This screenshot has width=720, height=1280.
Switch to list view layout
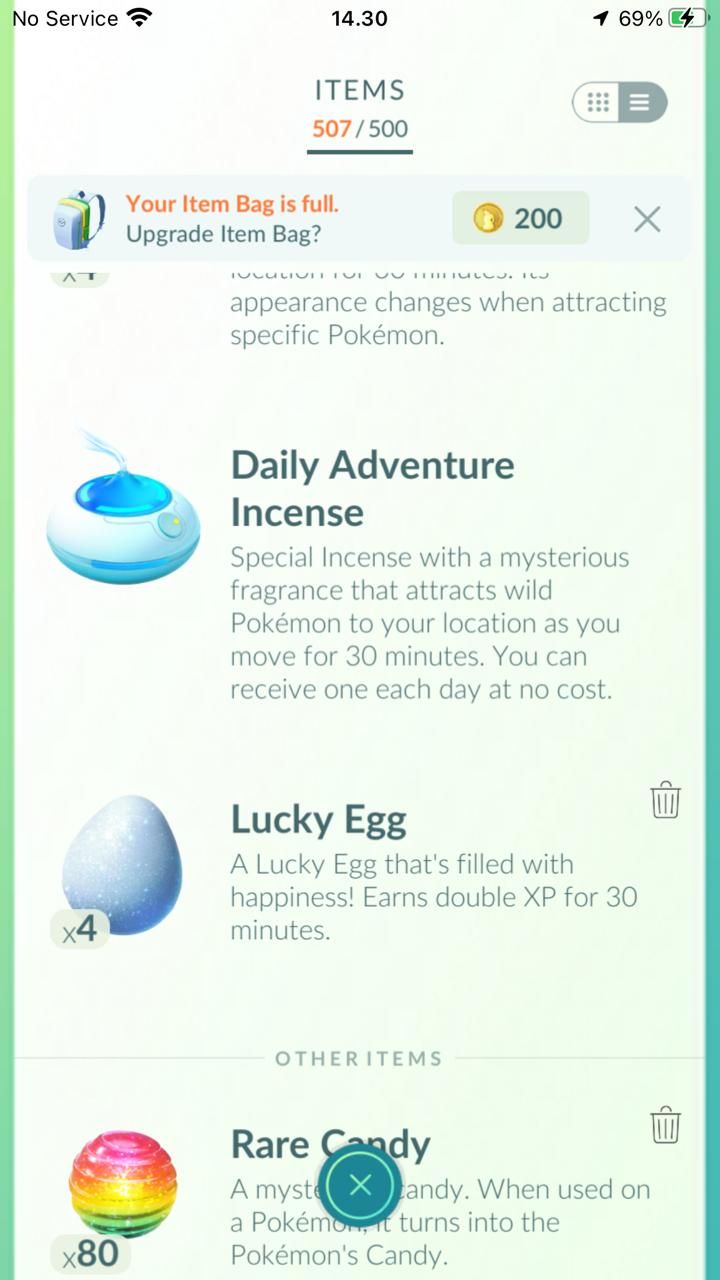coord(640,103)
